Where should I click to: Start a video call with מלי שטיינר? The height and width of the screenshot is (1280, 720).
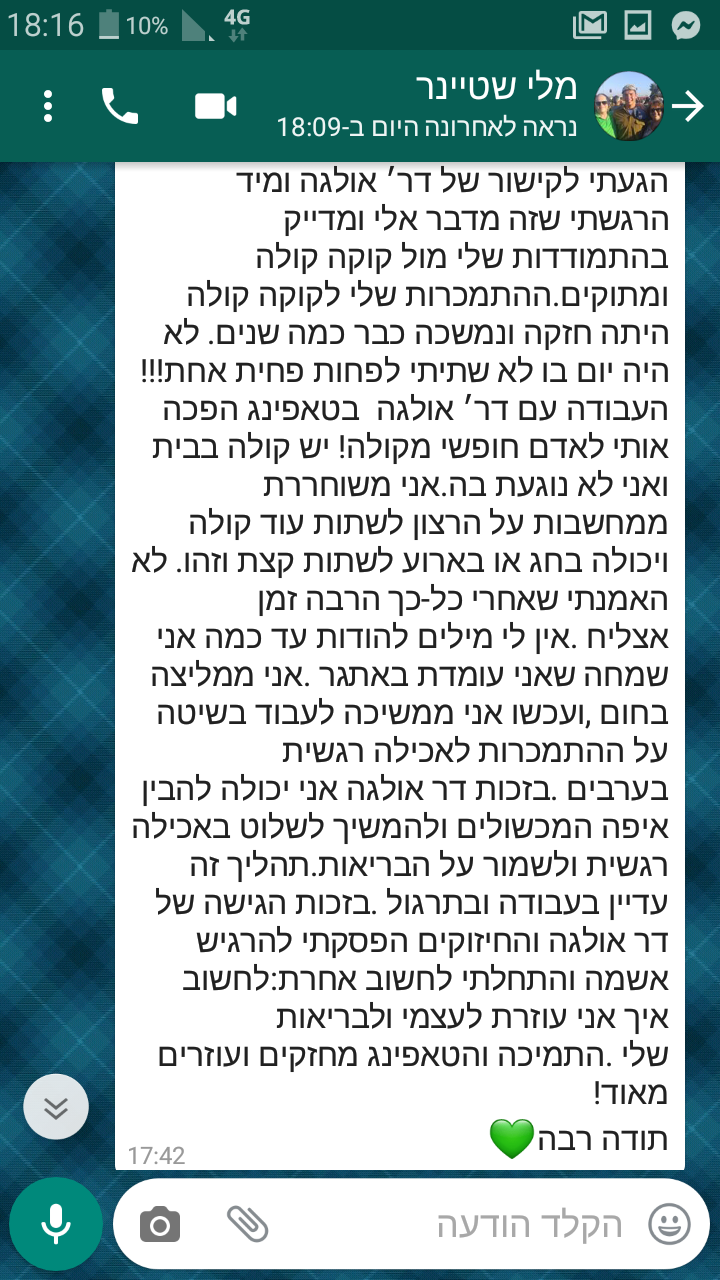click(216, 106)
